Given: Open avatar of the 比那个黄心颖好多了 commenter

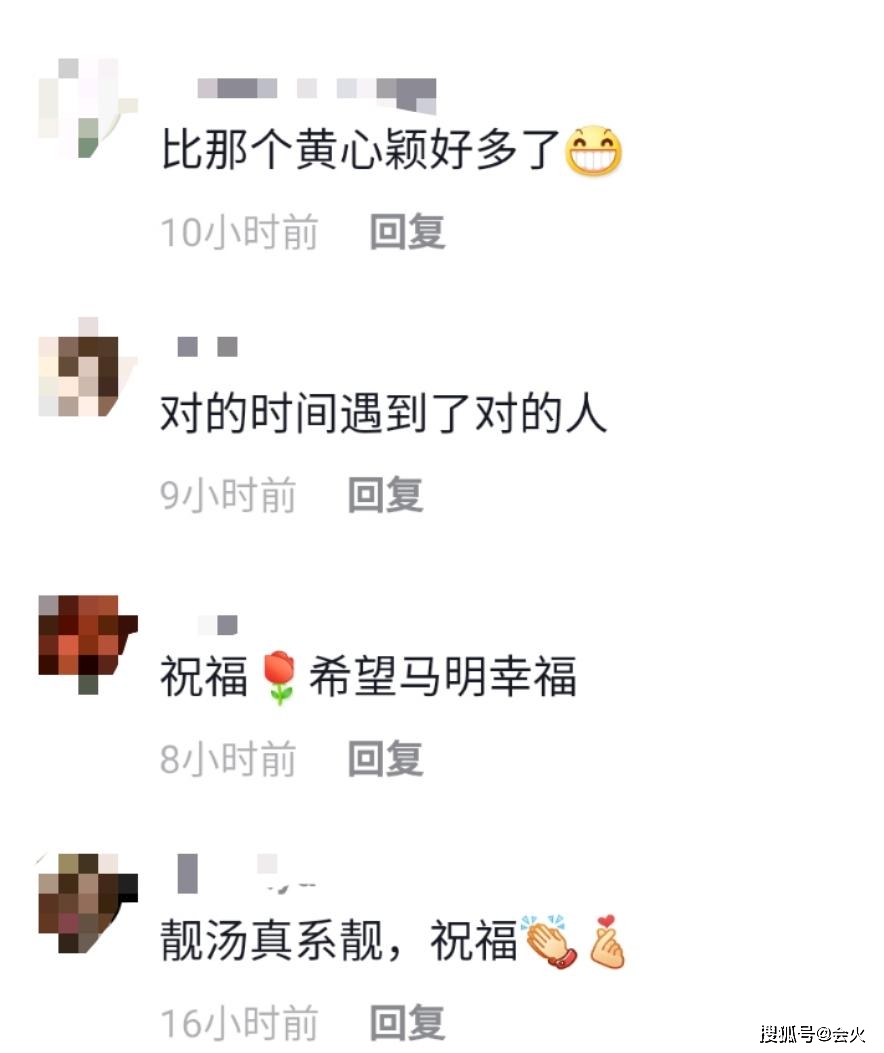Looking at the screenshot, I should click(80, 108).
